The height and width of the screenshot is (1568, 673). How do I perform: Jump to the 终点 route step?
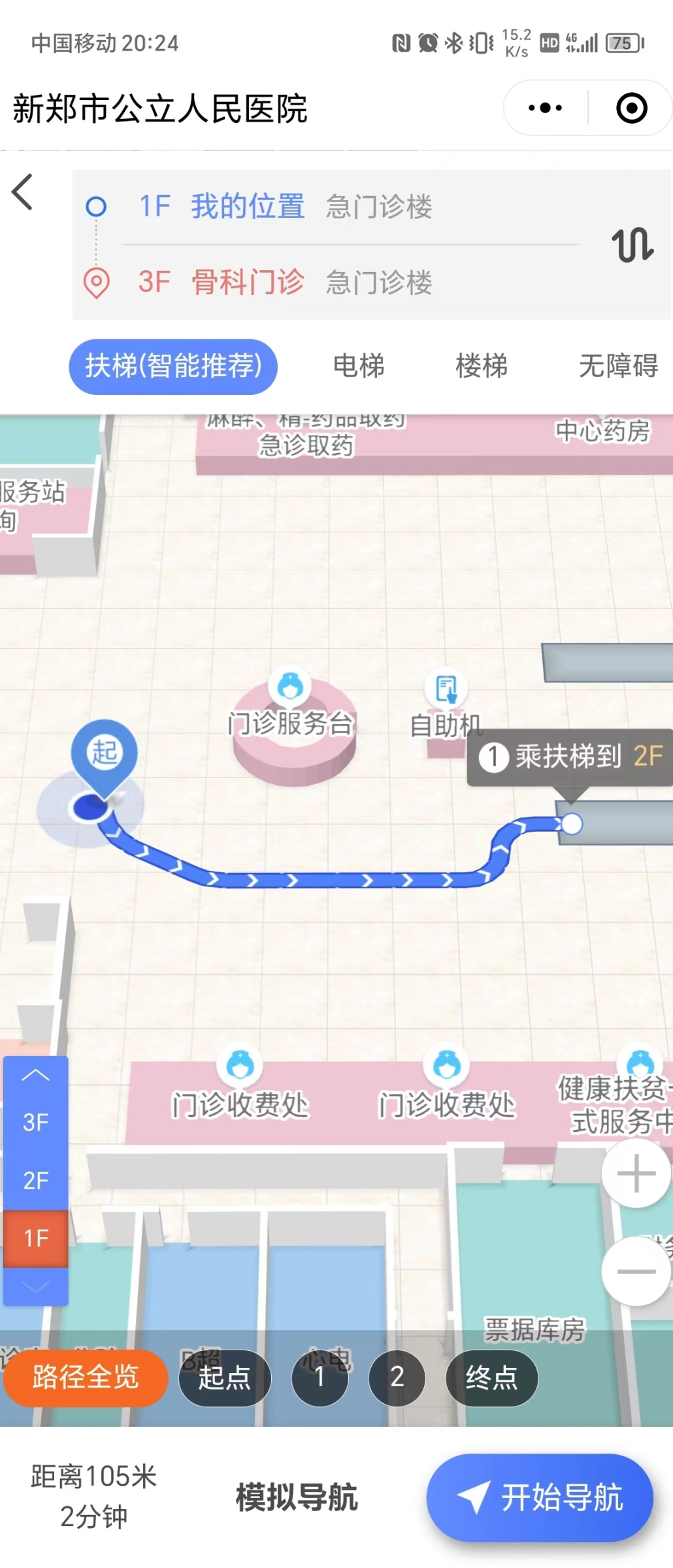(x=491, y=1378)
